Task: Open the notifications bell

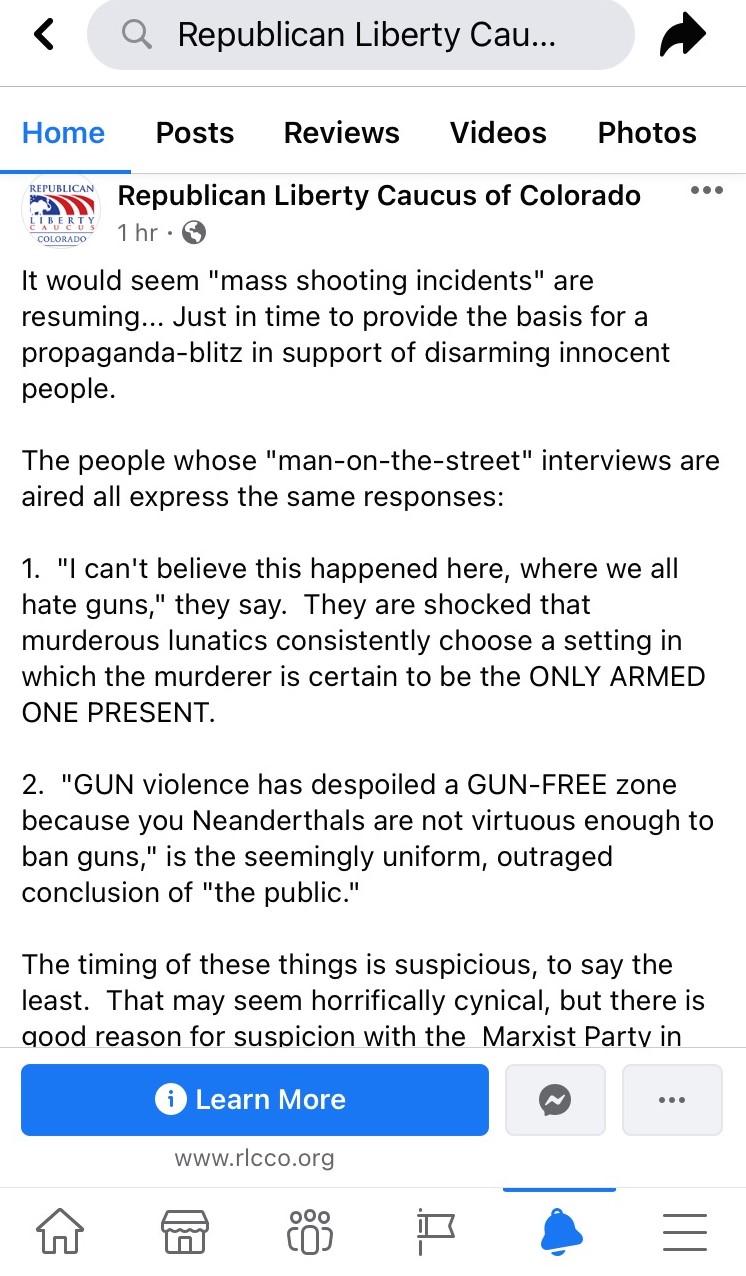Action: (x=560, y=1231)
